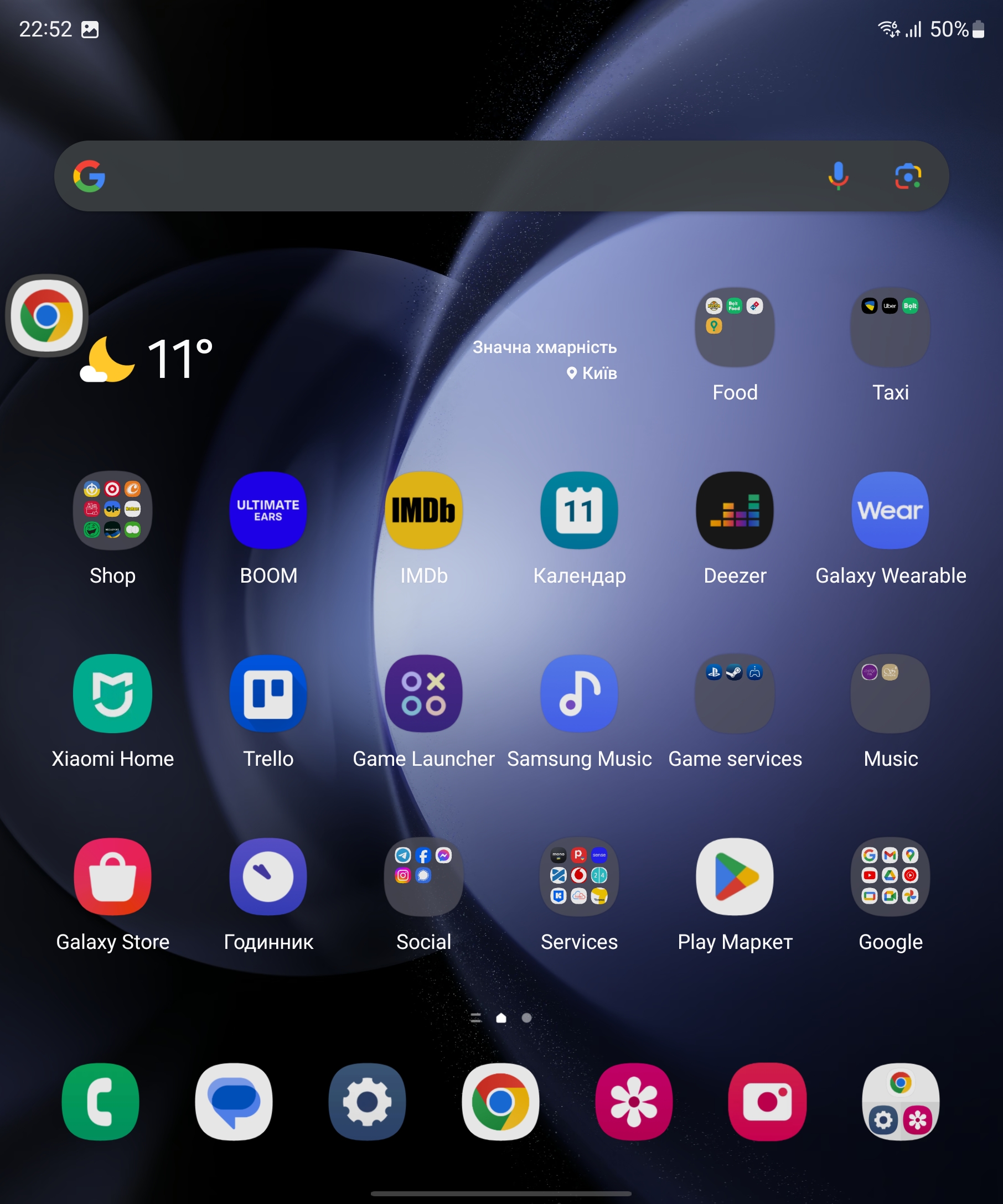This screenshot has height=1204, width=1003.
Task: Open Google Lens camera search
Action: [908, 176]
